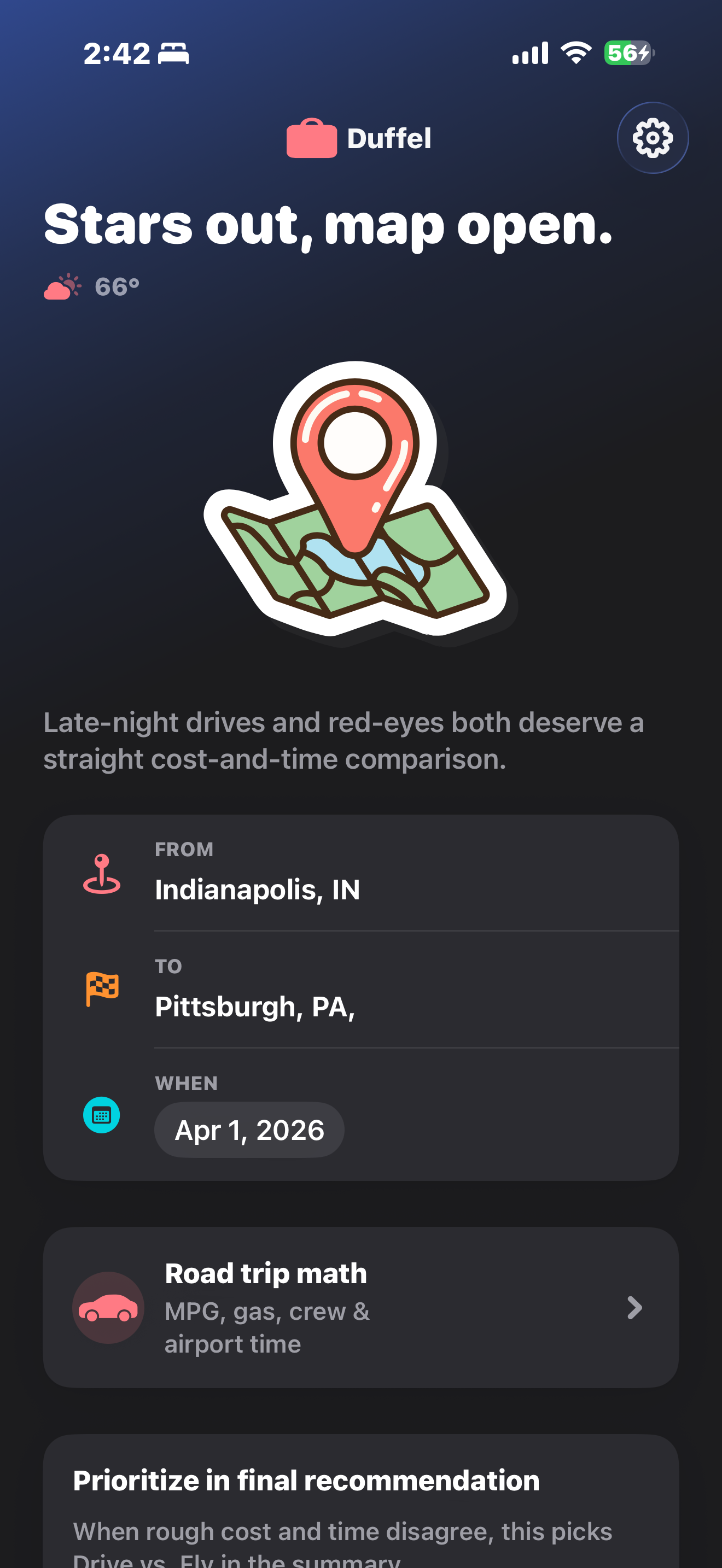Open the Road trip math detail chevron
Screen dimensions: 722x1568
(x=634, y=1309)
